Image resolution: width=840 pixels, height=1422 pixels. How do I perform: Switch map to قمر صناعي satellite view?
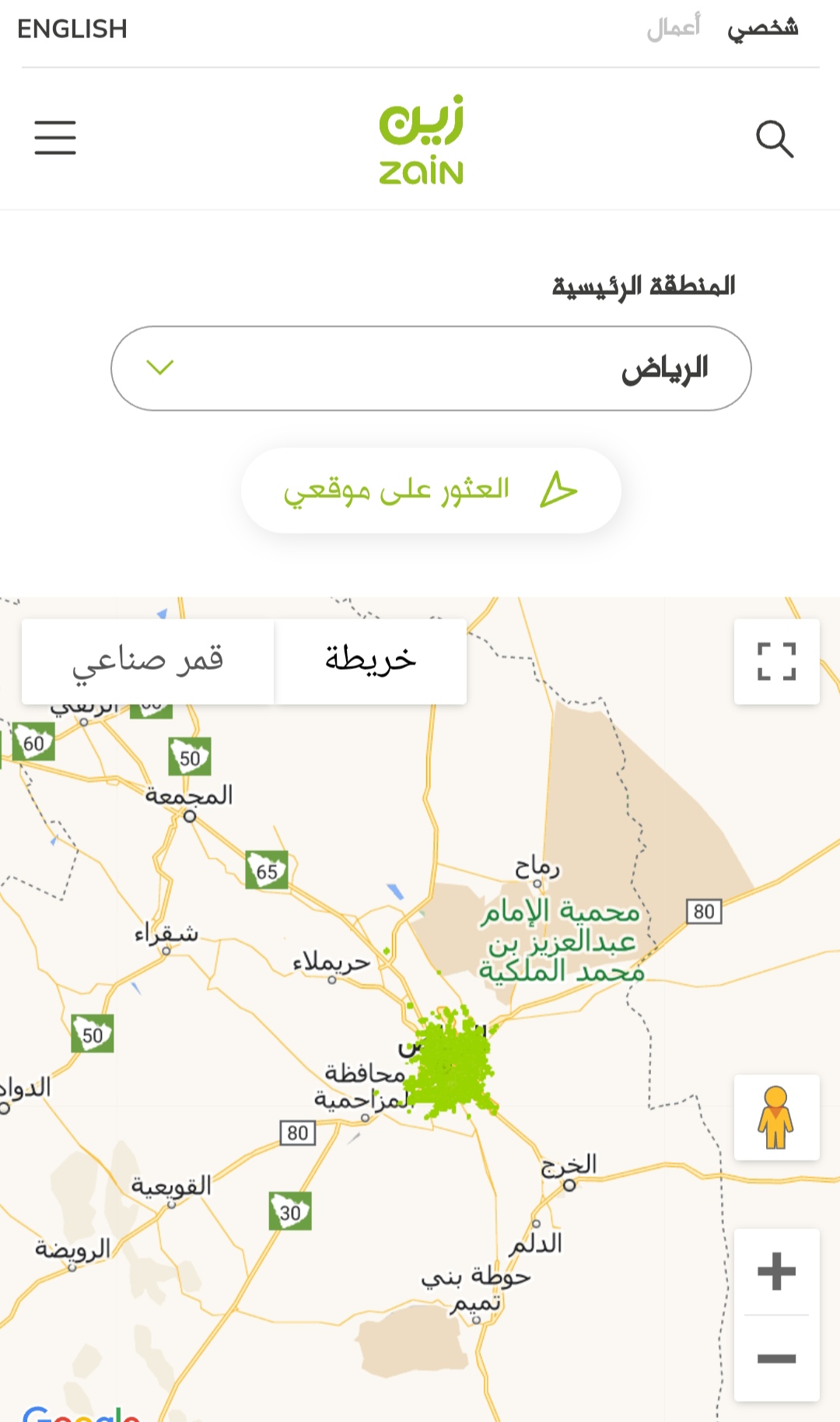[148, 662]
